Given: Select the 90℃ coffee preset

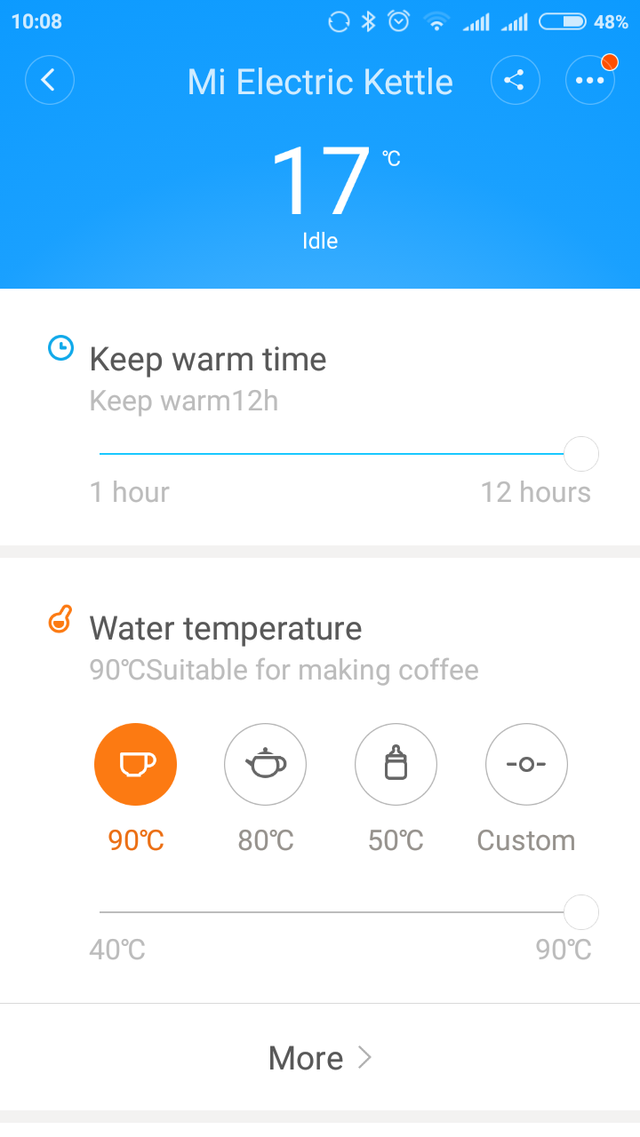Looking at the screenshot, I should click(x=136, y=764).
